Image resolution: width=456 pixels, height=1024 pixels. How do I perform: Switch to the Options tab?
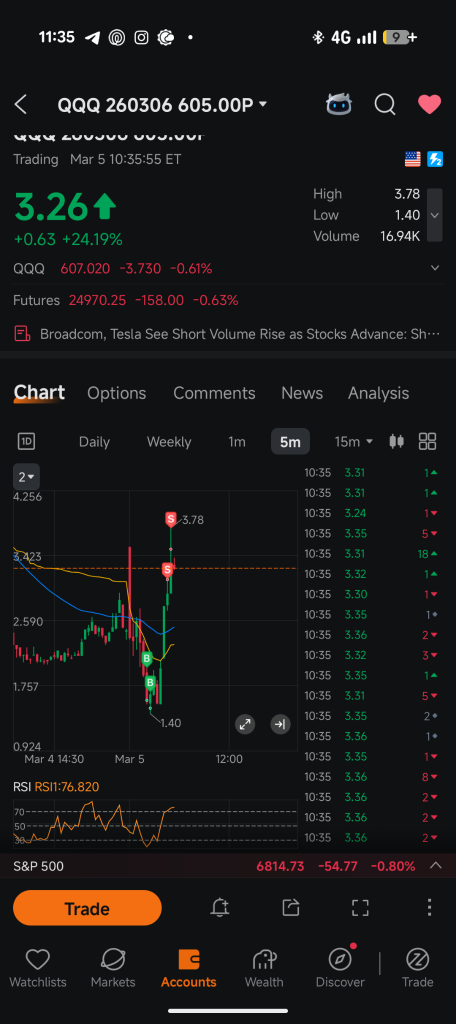click(x=117, y=393)
